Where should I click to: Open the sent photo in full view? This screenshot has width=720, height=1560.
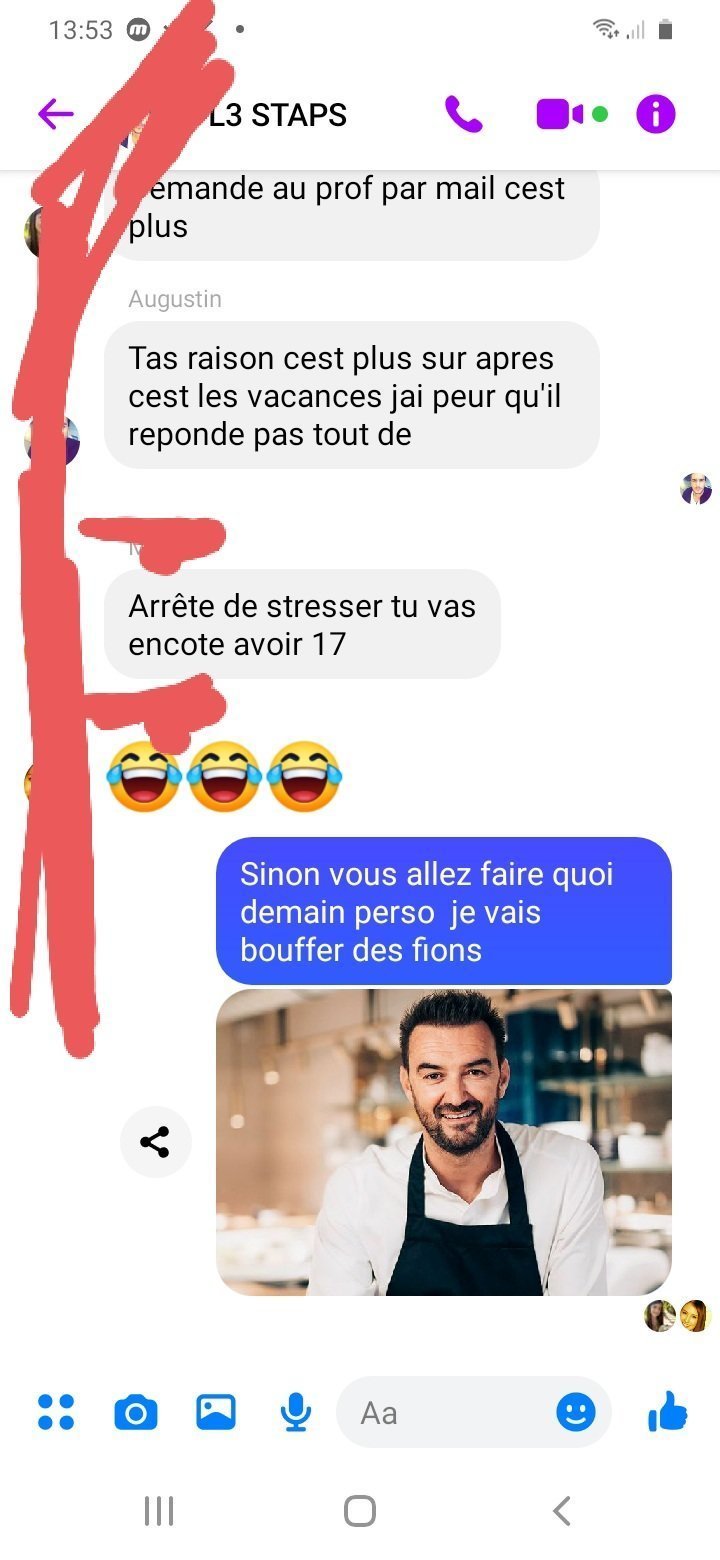point(444,1142)
